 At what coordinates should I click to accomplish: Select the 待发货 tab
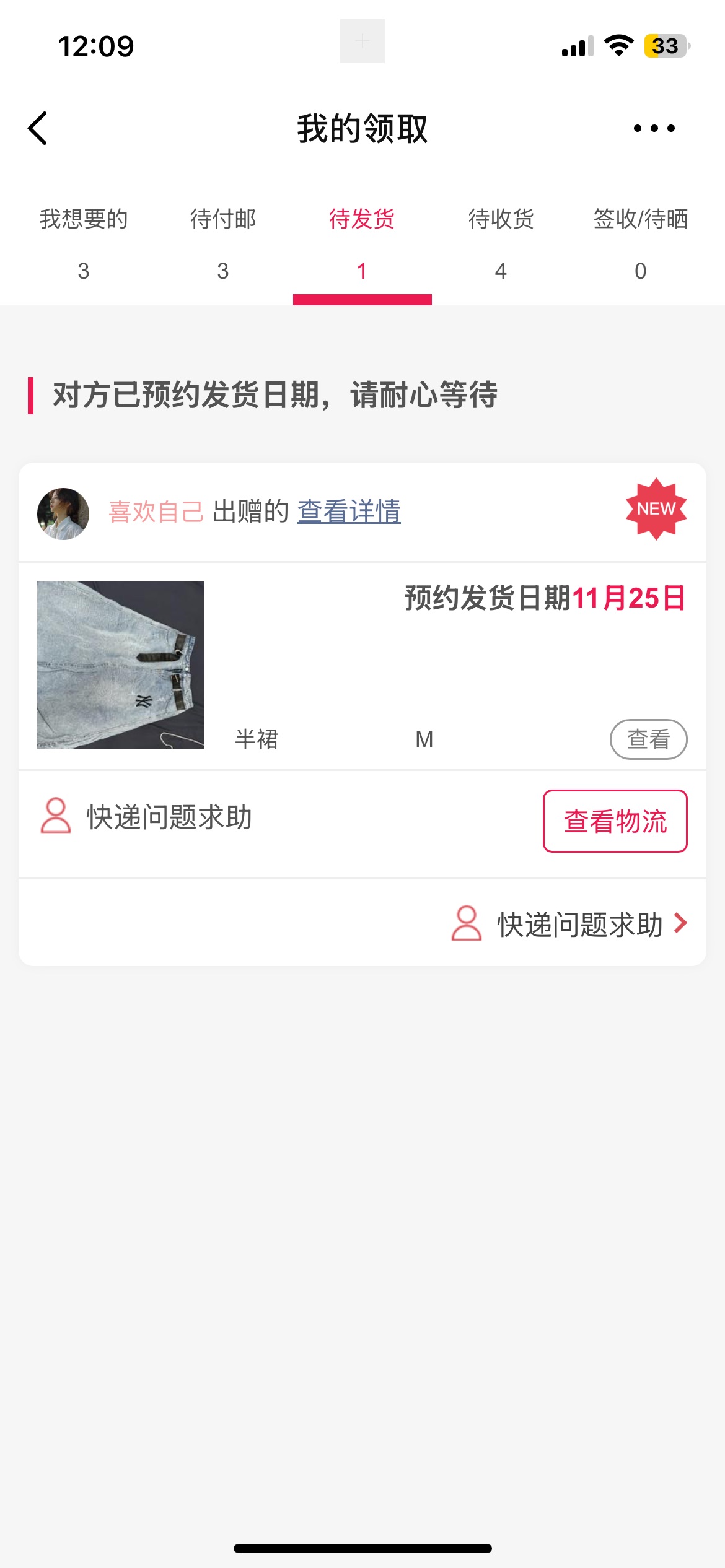(x=362, y=243)
